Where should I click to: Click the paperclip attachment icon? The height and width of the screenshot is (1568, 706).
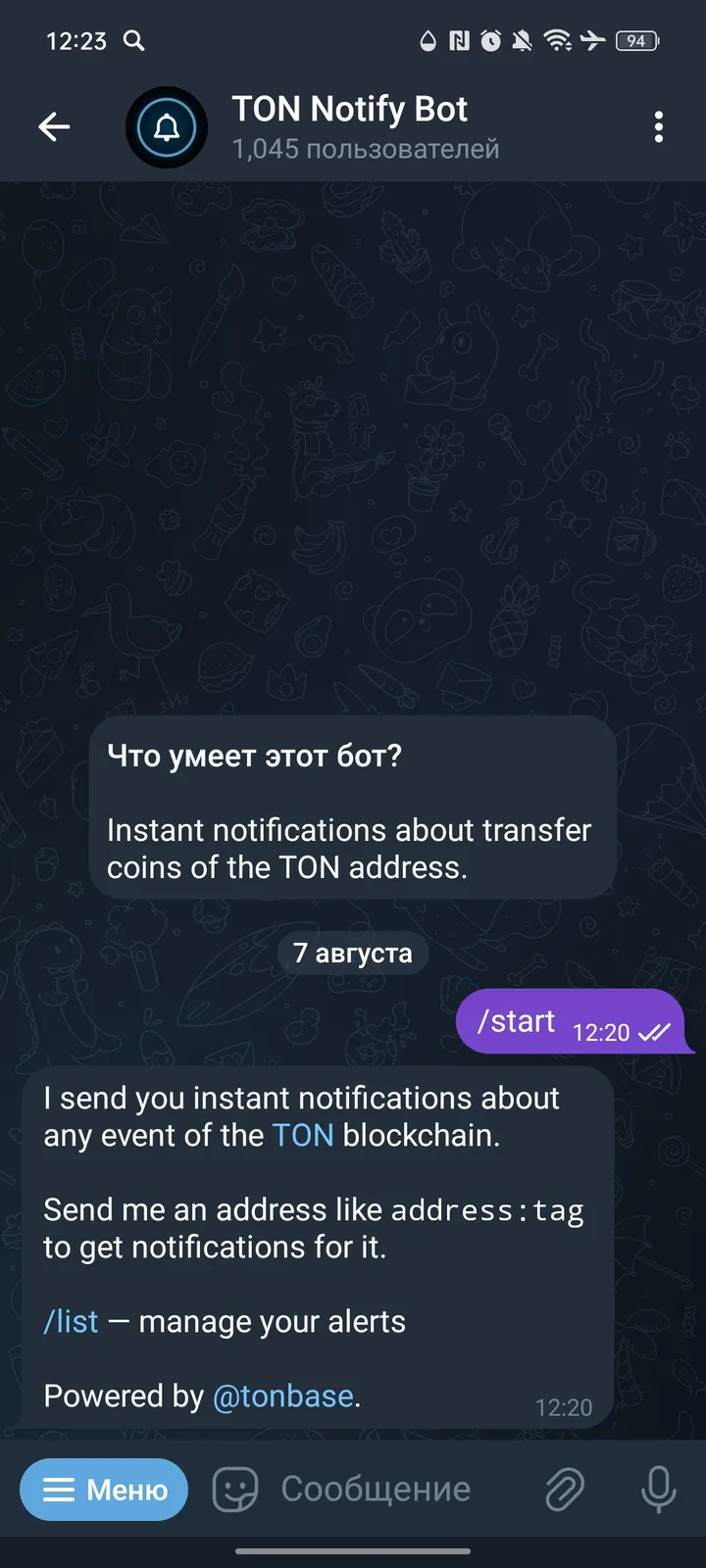[564, 1489]
